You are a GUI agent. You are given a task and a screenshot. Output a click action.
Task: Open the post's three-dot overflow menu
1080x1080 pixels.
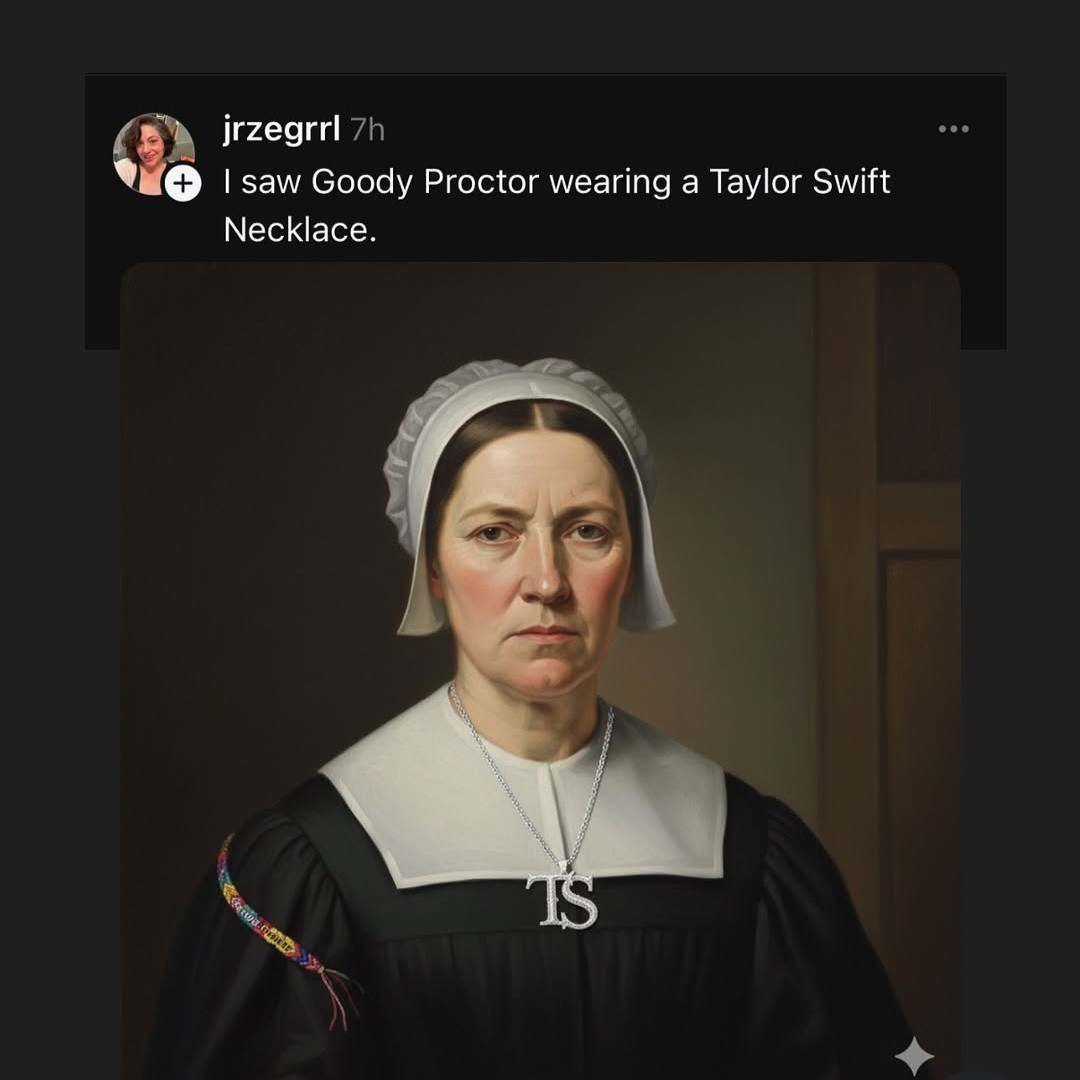coord(953,129)
